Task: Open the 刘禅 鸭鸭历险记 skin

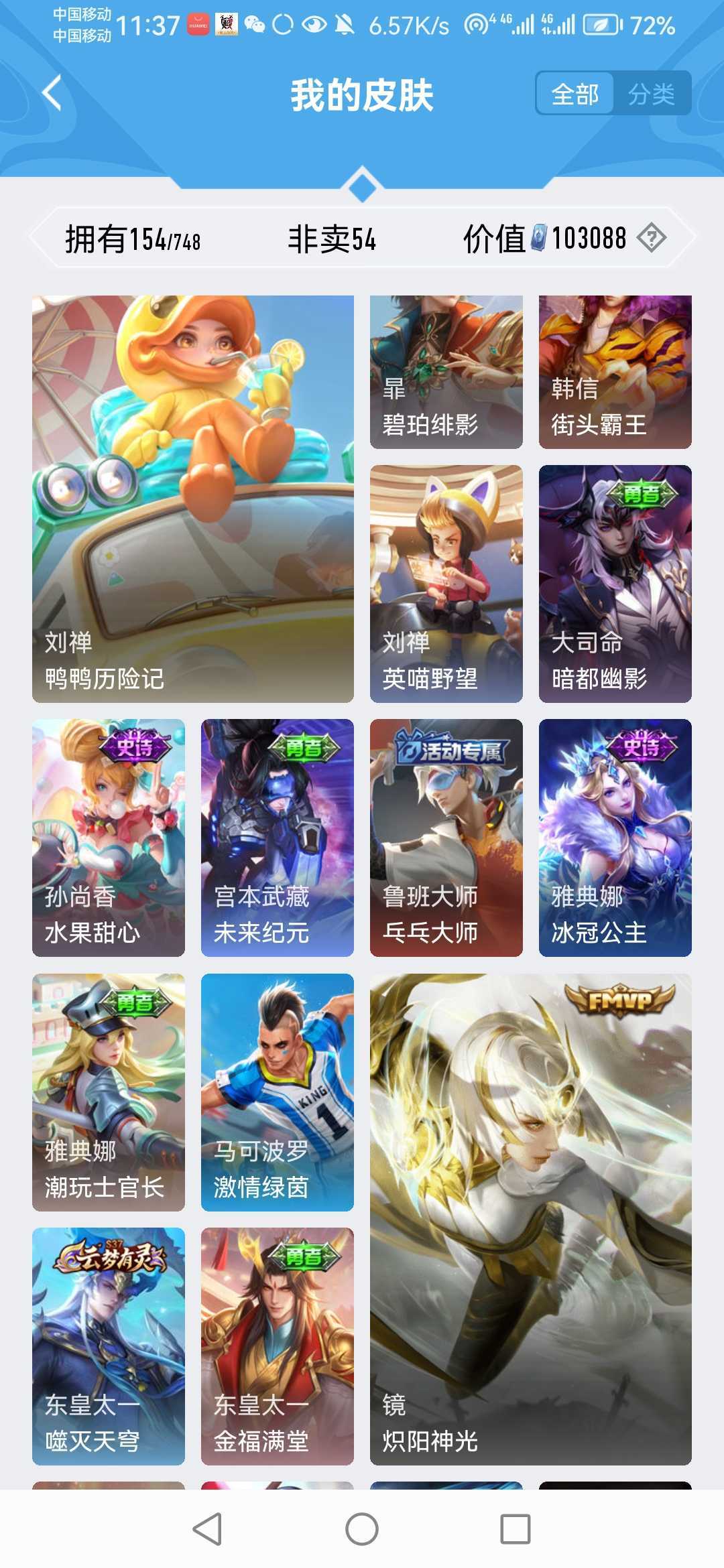Action: (x=193, y=499)
